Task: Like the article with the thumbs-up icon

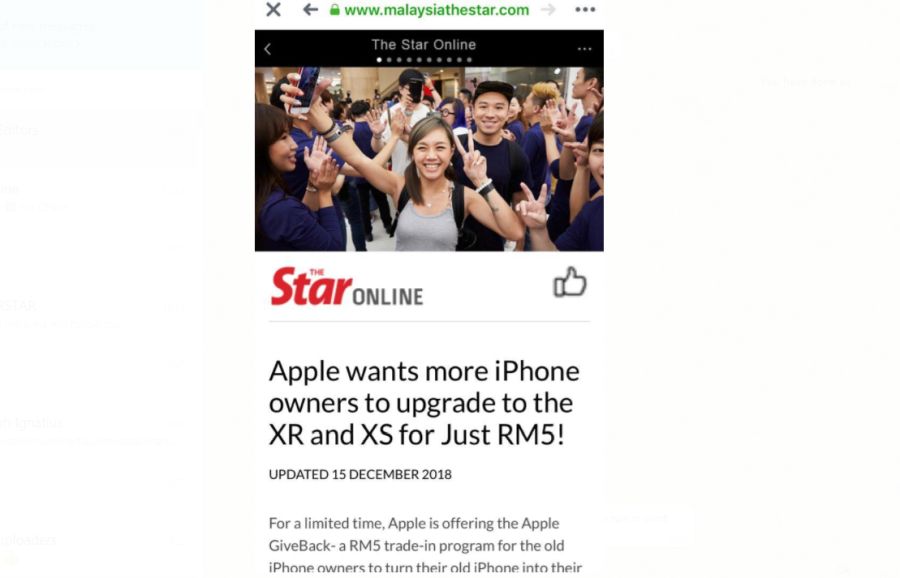Action: pos(570,283)
